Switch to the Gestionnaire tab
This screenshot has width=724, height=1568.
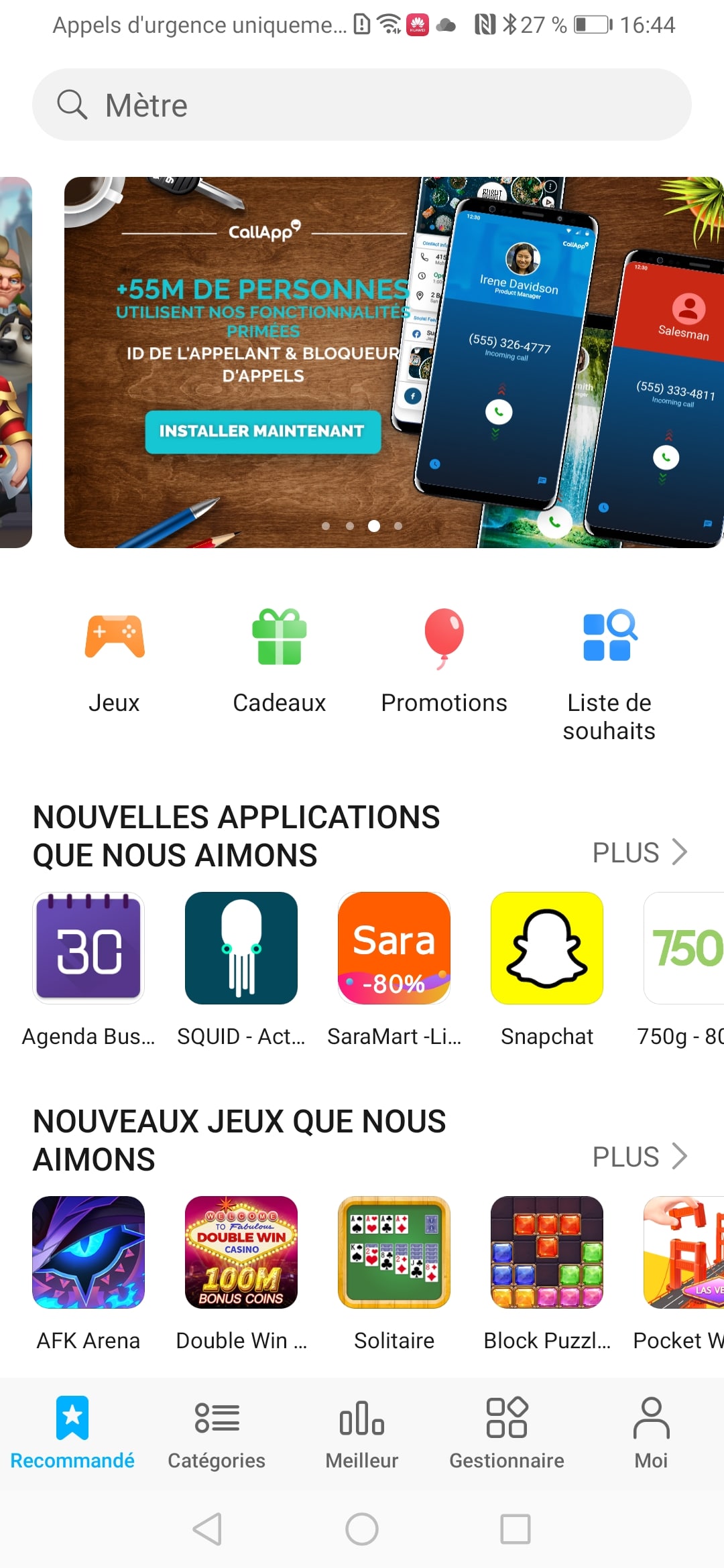(x=507, y=1434)
